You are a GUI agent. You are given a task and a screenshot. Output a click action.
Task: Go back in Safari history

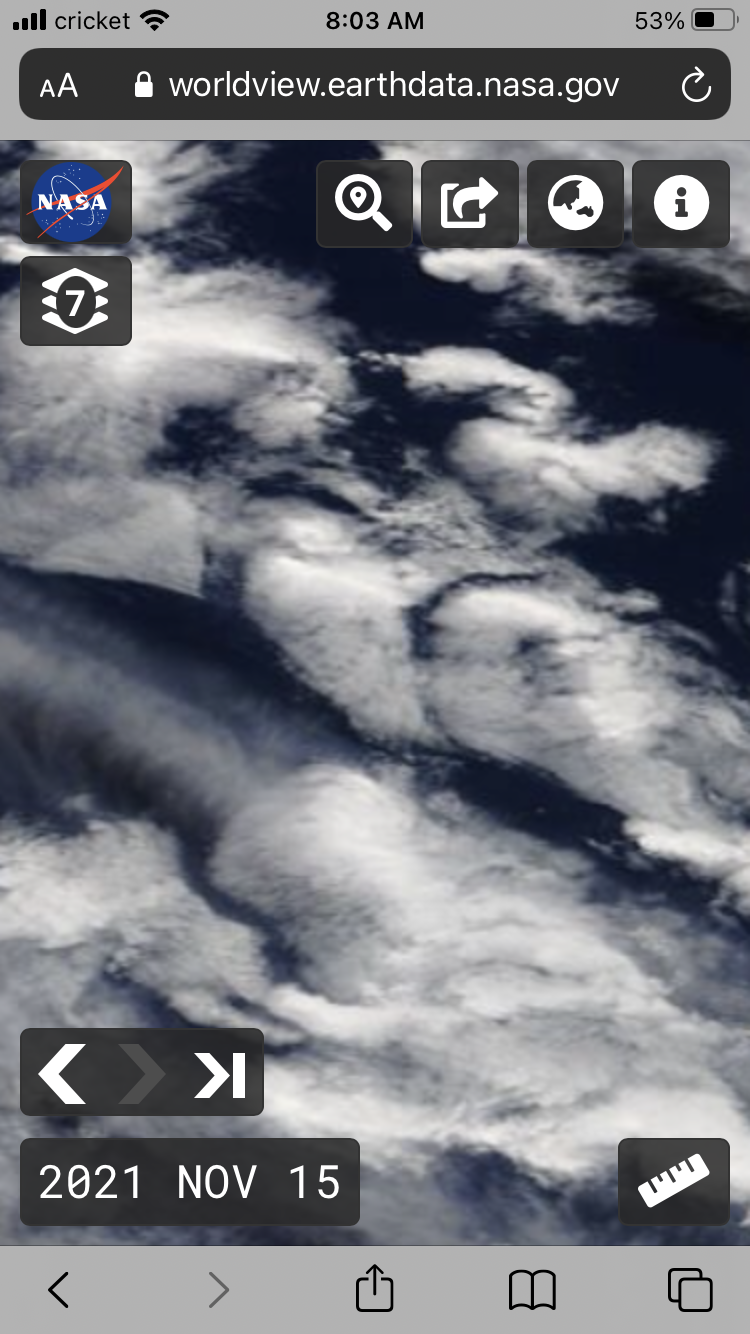point(59,1290)
